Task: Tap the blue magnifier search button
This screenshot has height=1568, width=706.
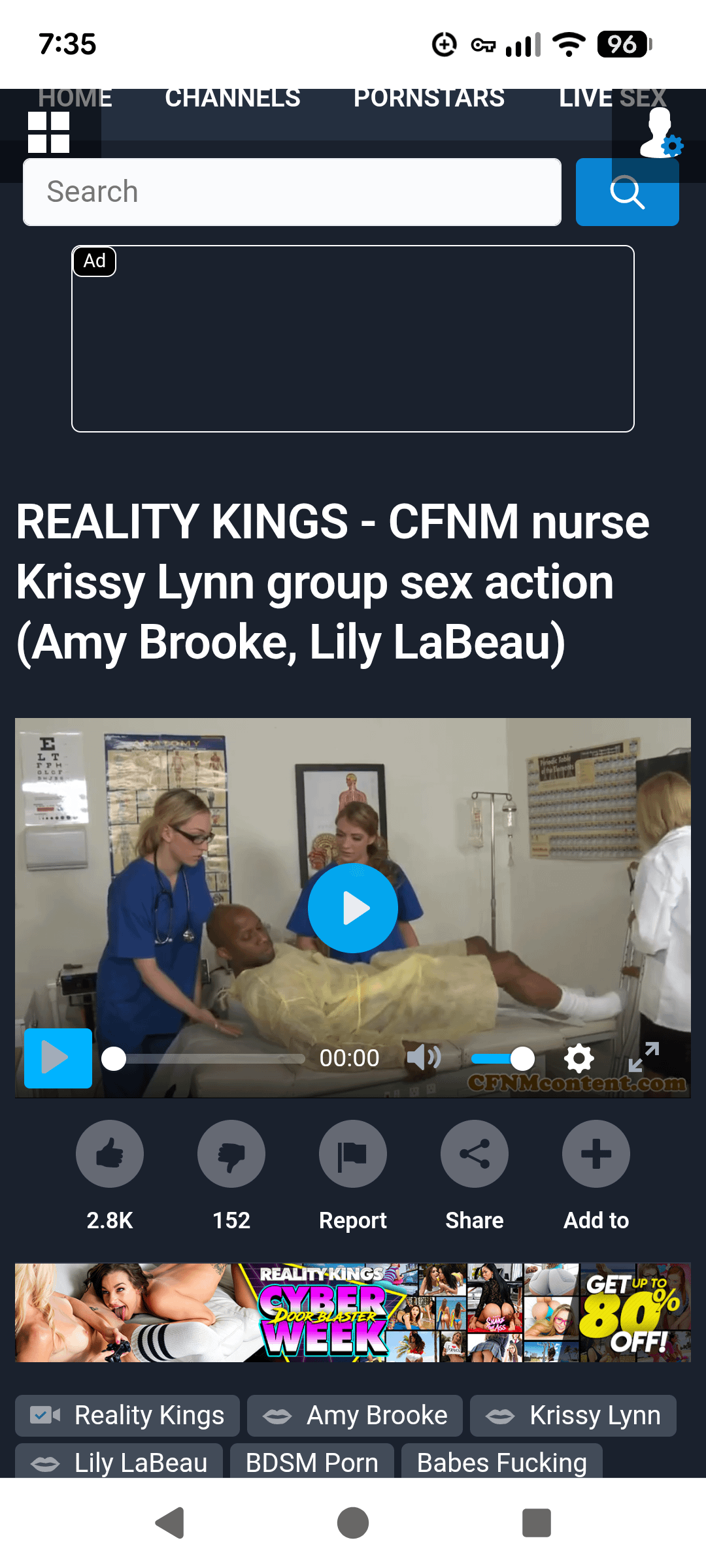Action: (627, 192)
